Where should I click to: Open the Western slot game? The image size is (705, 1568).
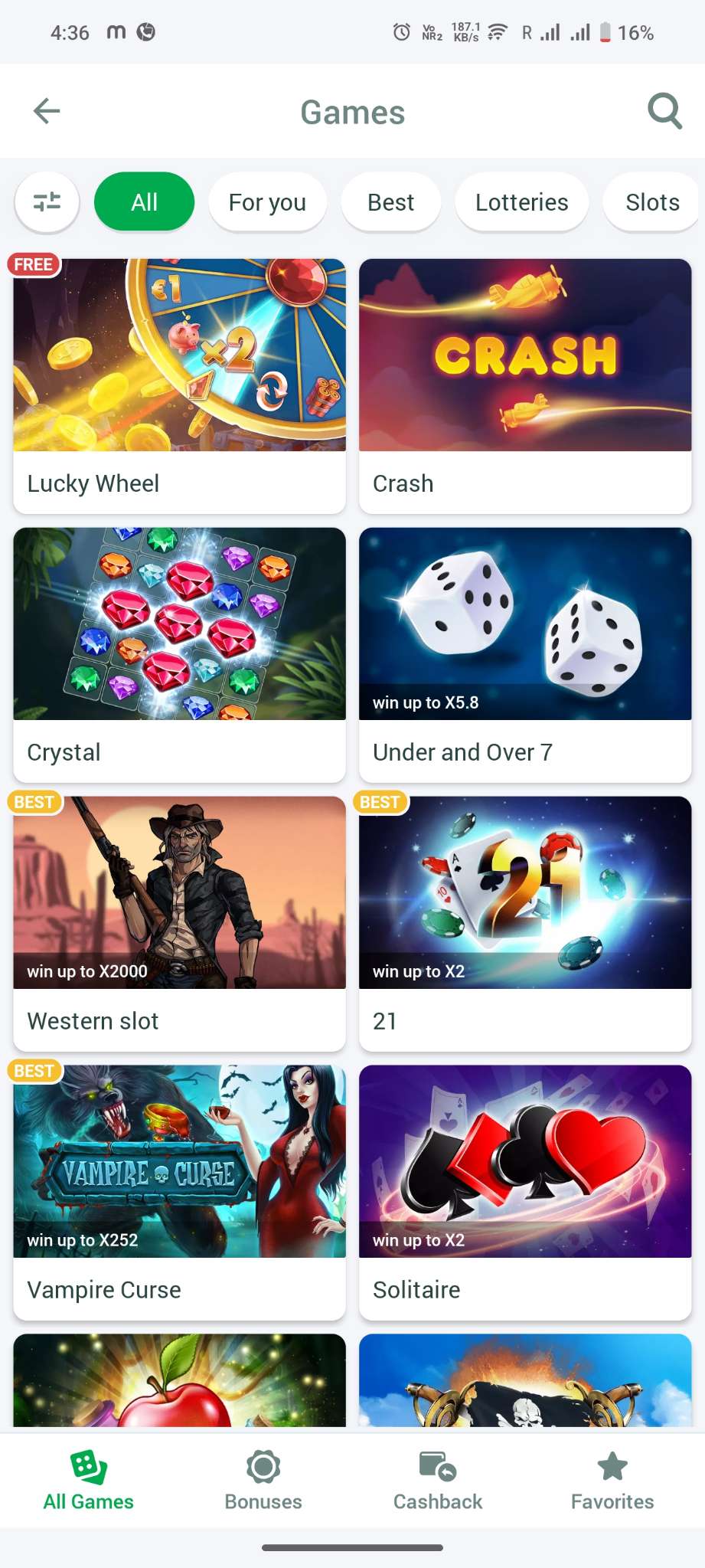click(x=179, y=923)
